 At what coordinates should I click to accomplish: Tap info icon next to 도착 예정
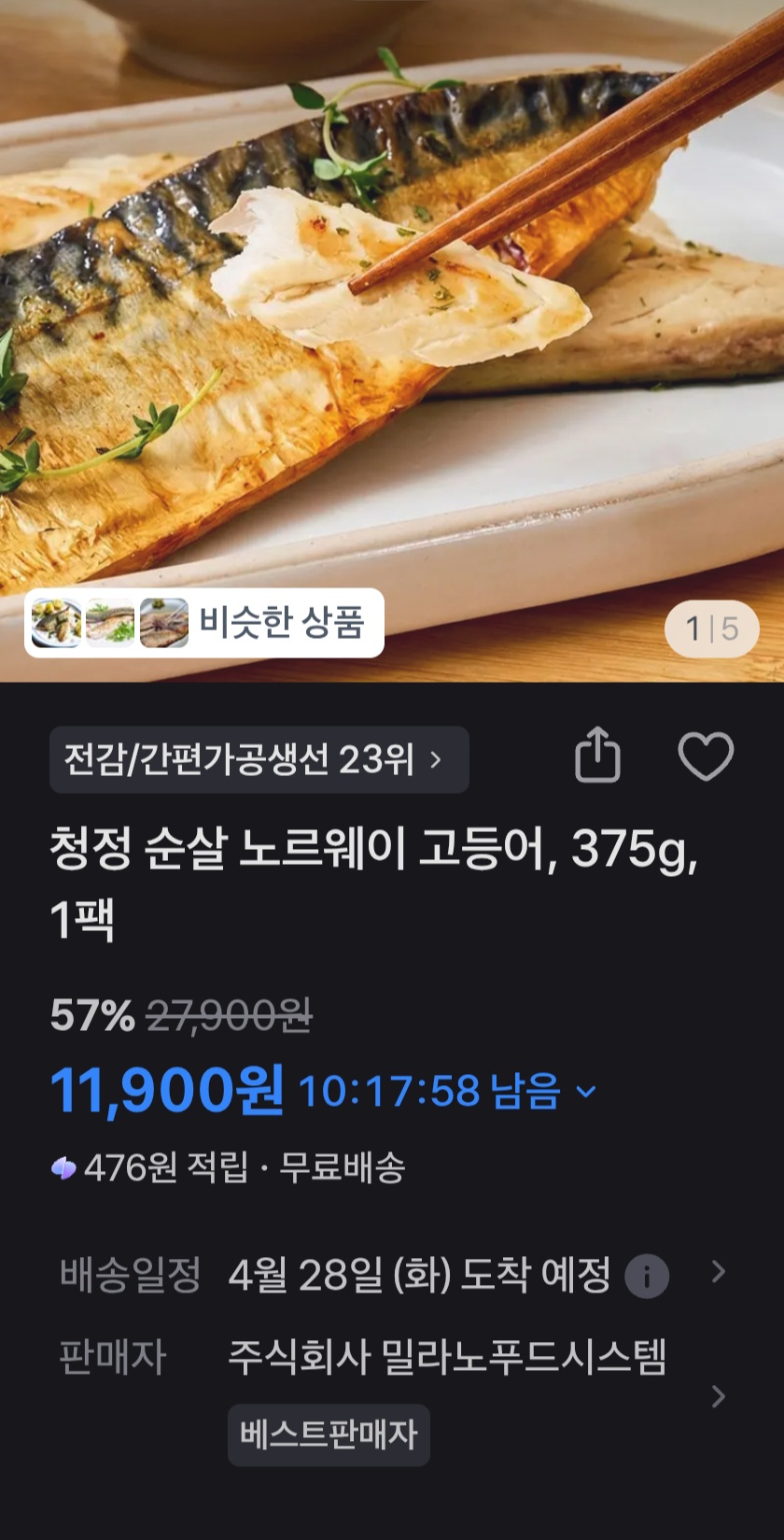pos(647,1276)
